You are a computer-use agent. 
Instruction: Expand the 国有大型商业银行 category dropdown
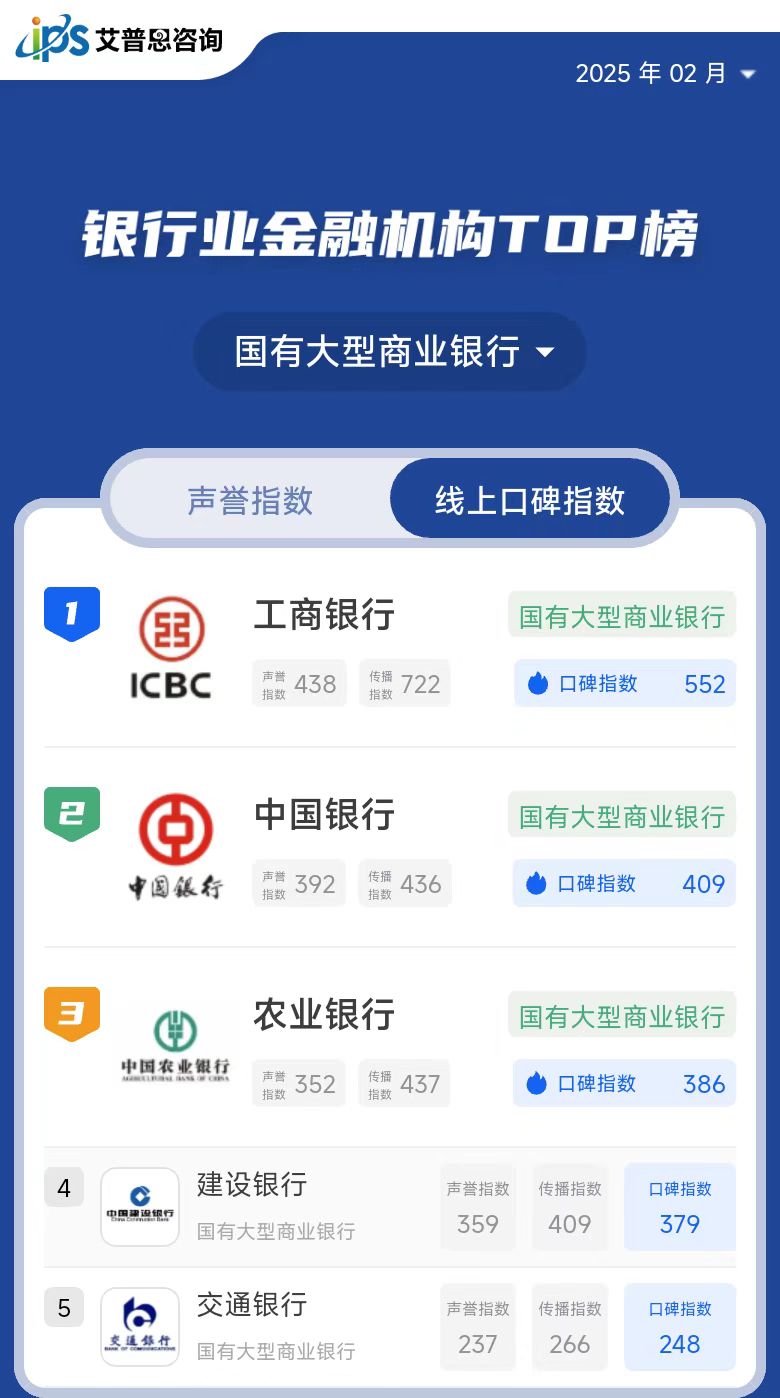pos(390,352)
